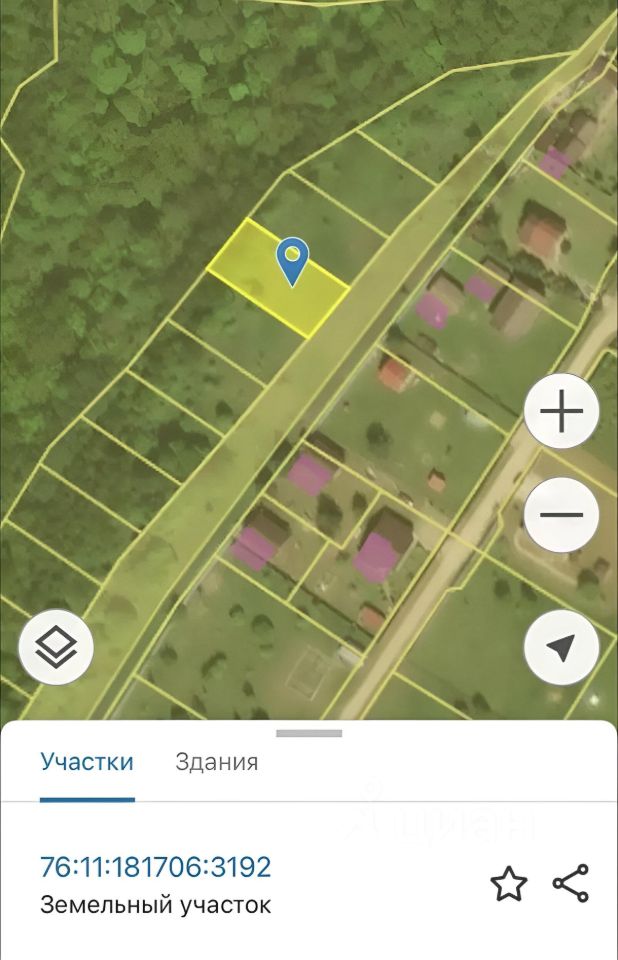The image size is (618, 960).
Task: Share this land plot
Action: (571, 884)
